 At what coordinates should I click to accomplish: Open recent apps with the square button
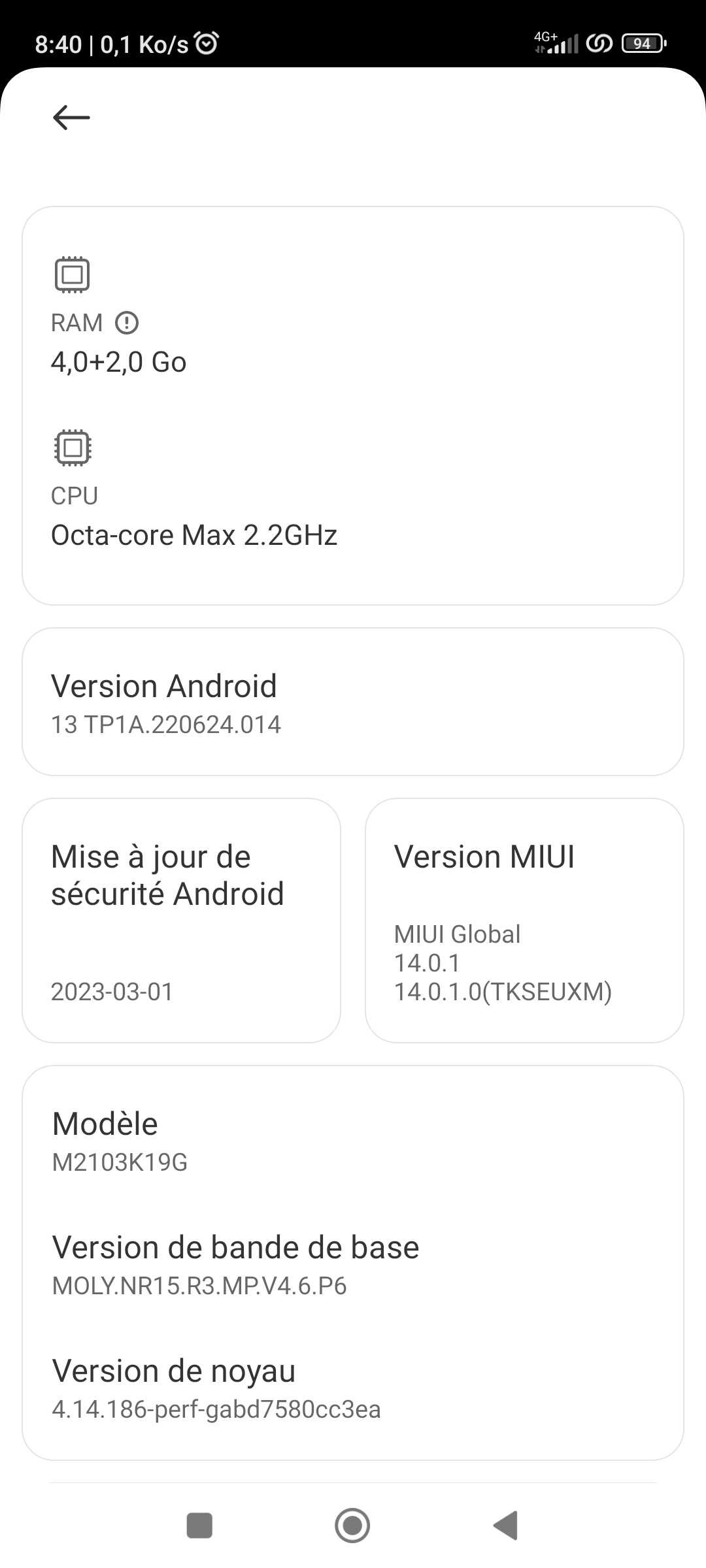(x=199, y=1526)
